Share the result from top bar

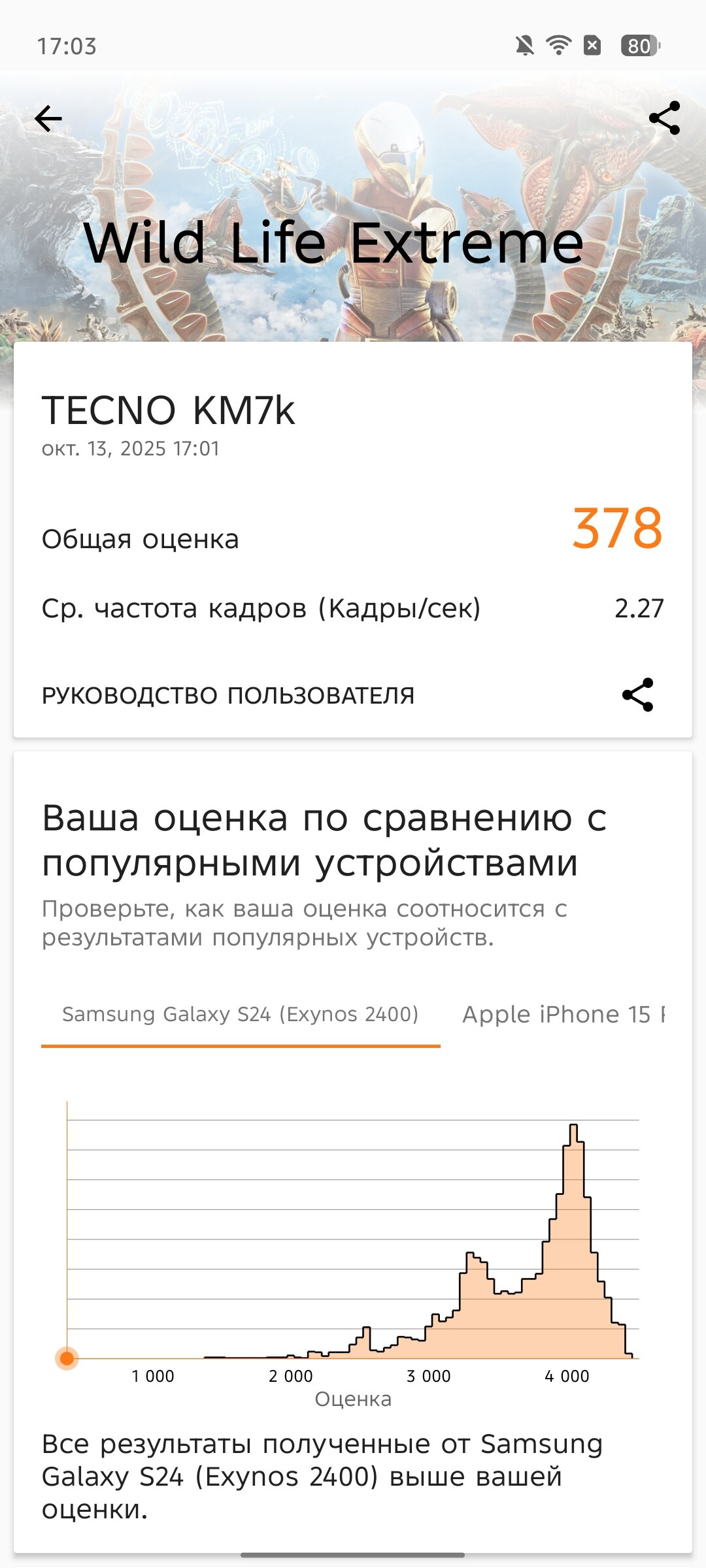coord(664,118)
